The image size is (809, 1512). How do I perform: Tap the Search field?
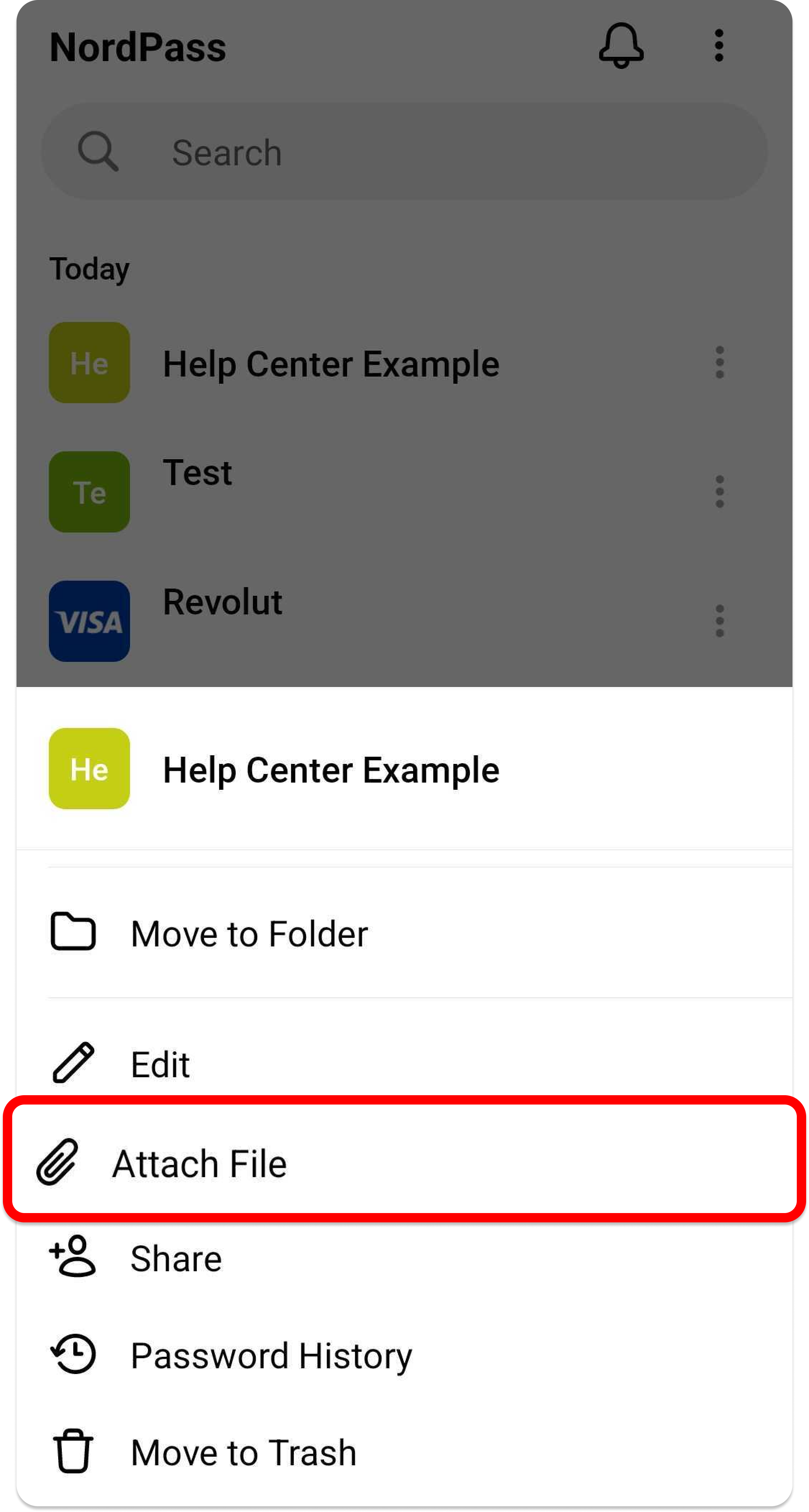tap(404, 151)
